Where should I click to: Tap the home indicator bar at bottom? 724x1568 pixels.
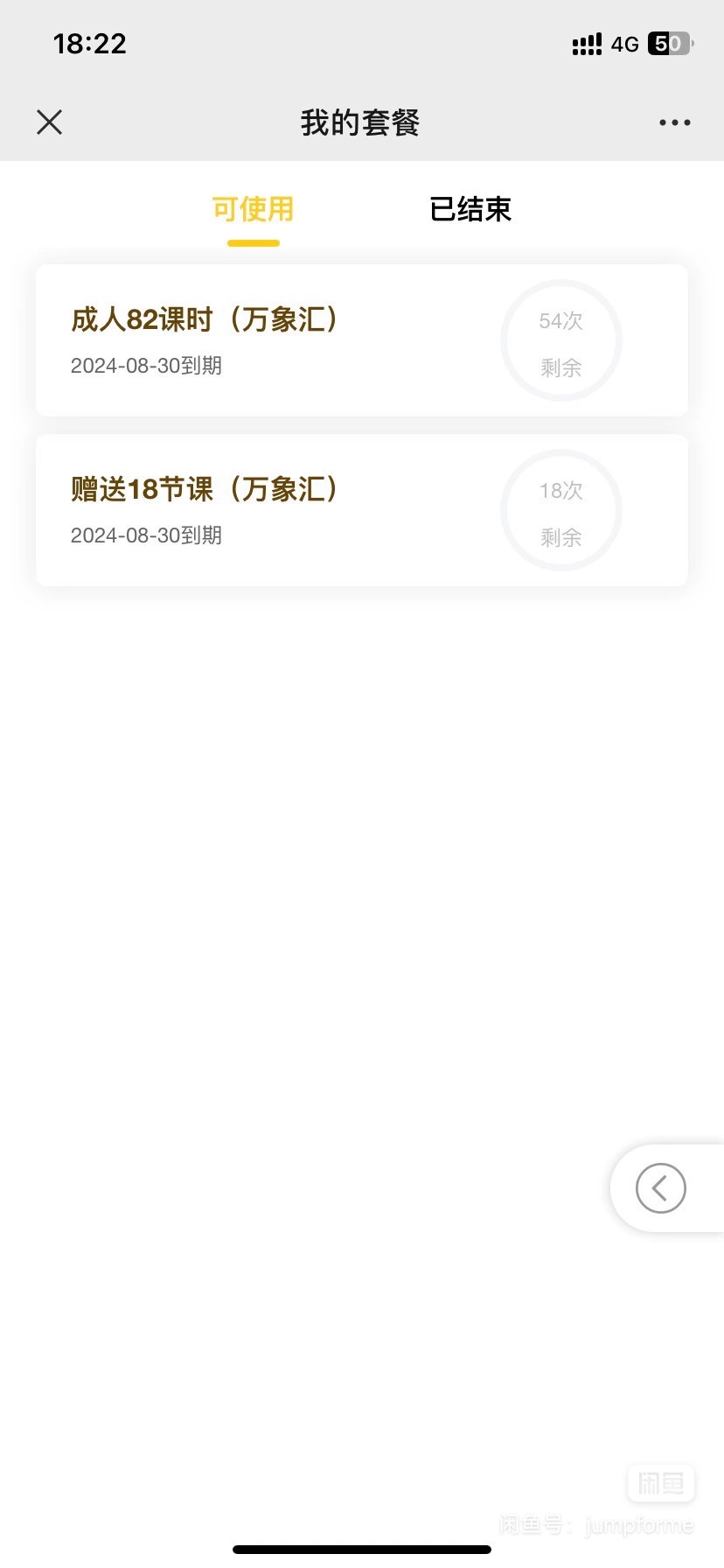coord(361,1547)
